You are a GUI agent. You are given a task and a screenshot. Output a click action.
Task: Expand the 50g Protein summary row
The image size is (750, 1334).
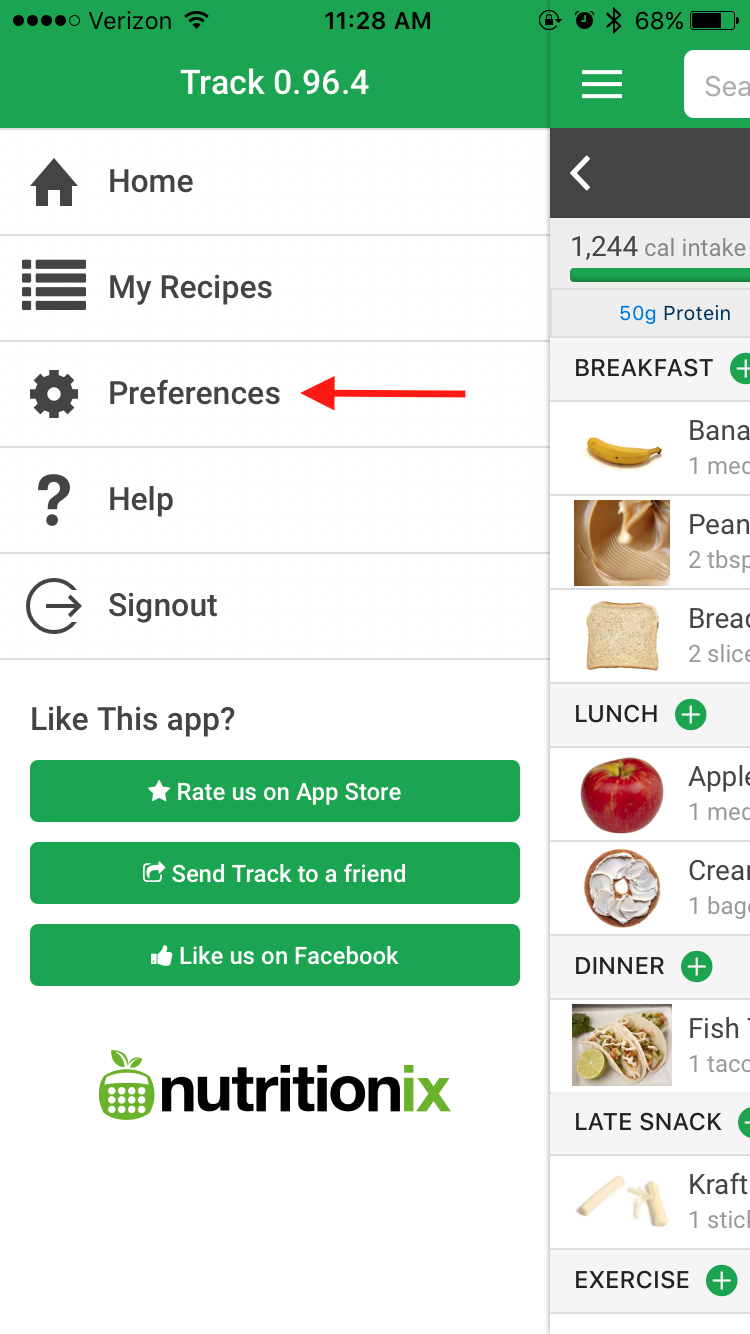(x=676, y=313)
